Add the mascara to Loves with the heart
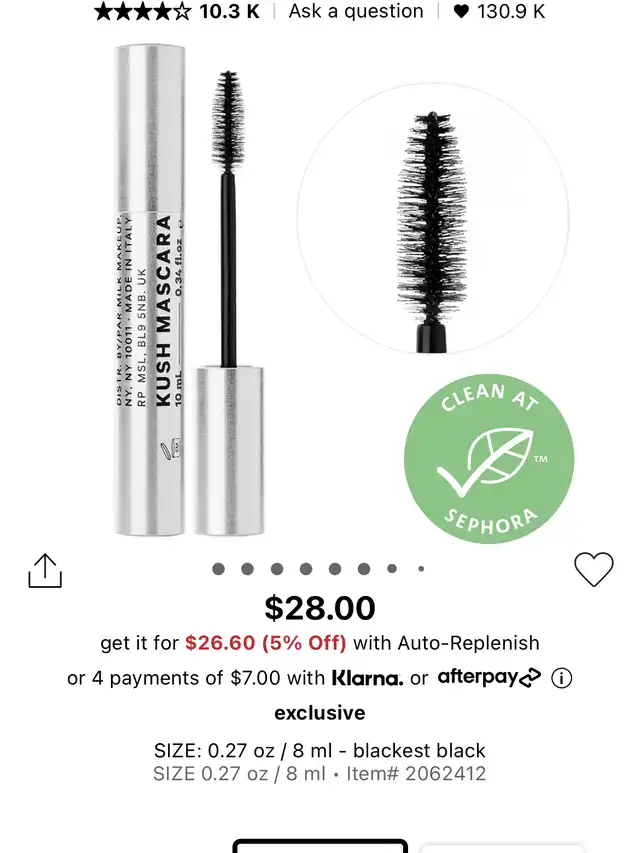Screen dimensions: 640x853 click(593, 569)
